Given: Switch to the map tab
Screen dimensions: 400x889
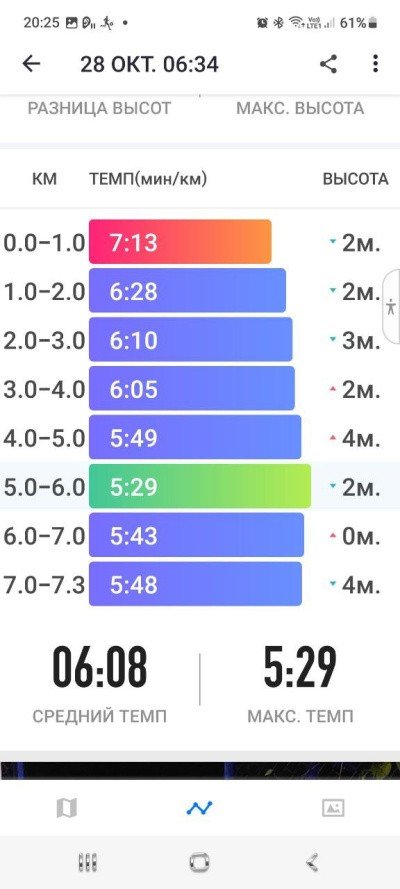Looking at the screenshot, I should (x=67, y=808).
